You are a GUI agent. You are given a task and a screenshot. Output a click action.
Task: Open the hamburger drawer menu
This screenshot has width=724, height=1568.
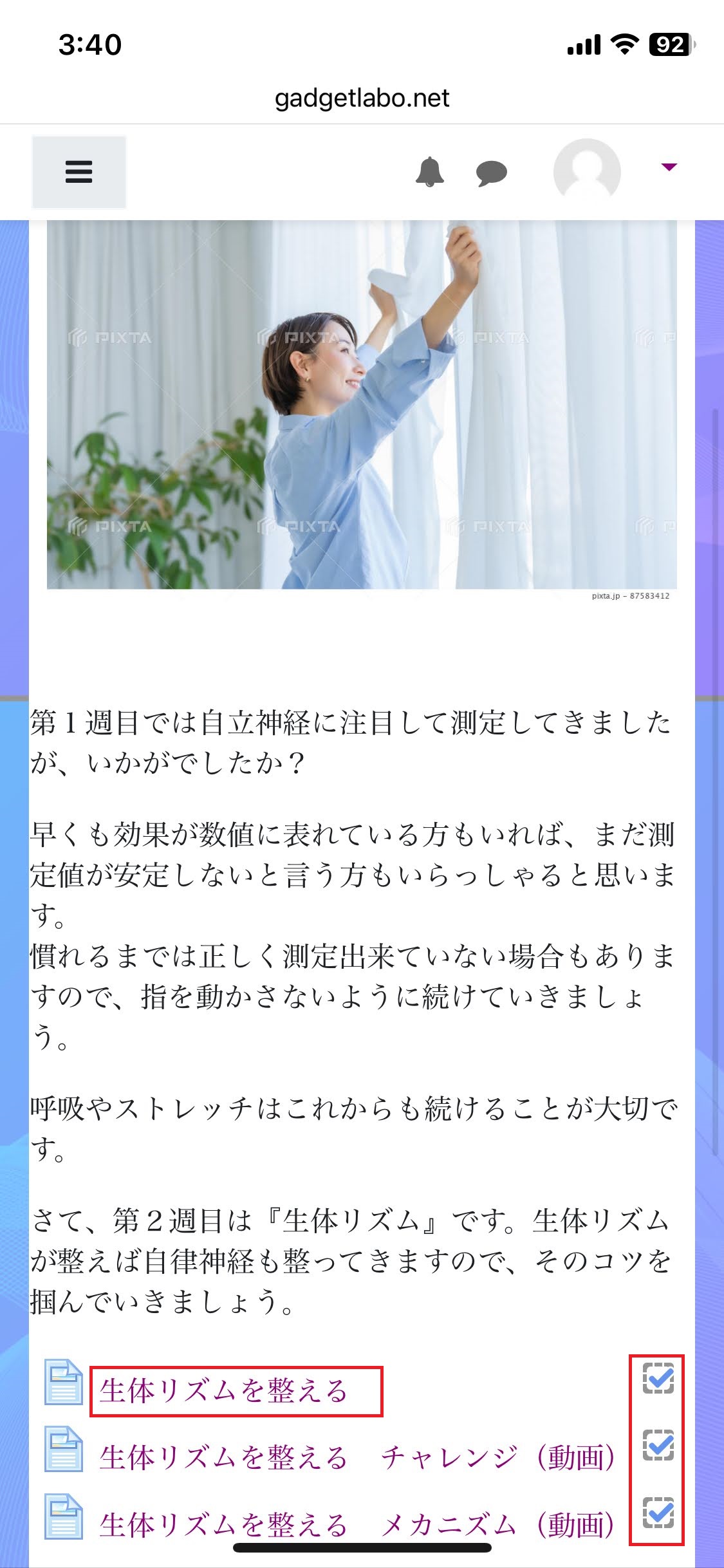[x=79, y=172]
